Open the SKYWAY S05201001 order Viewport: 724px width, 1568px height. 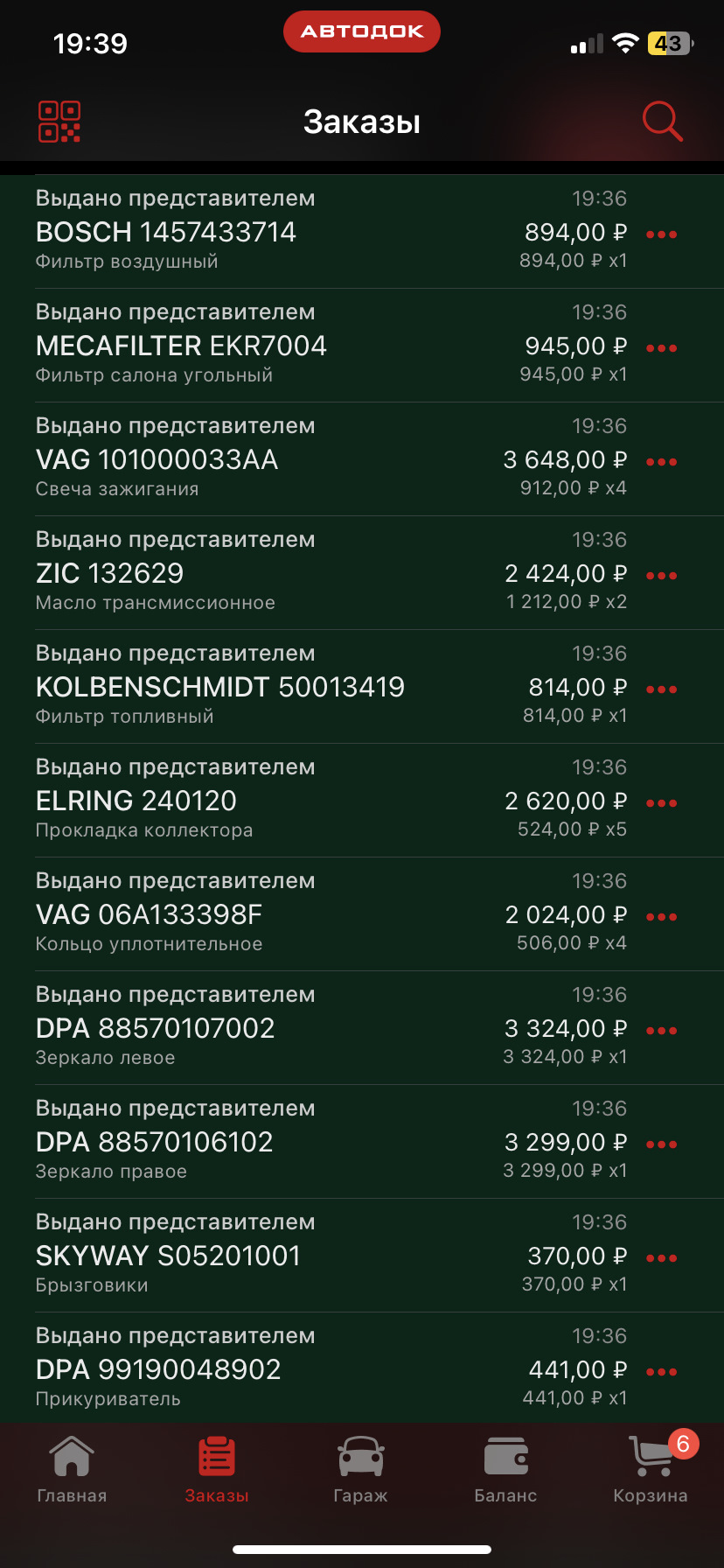click(362, 1256)
